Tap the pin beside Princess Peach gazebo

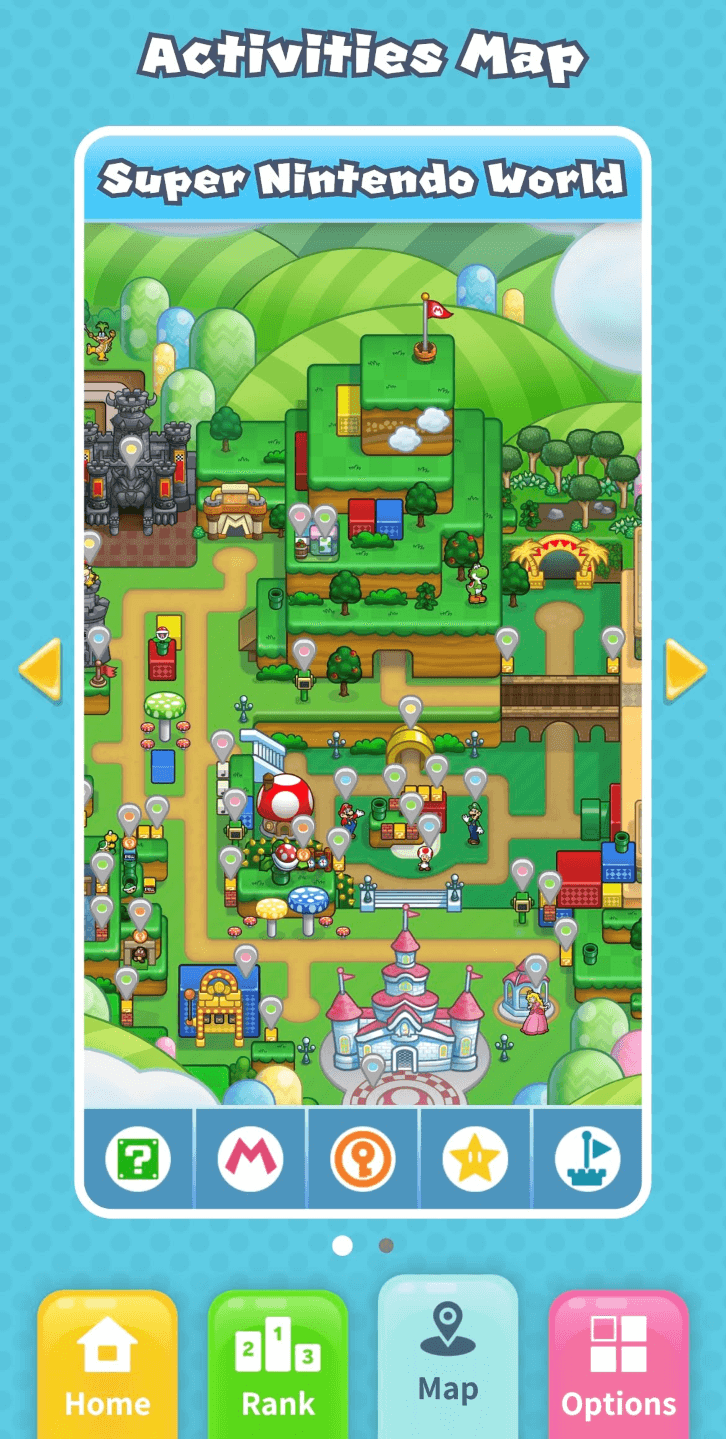click(x=536, y=967)
